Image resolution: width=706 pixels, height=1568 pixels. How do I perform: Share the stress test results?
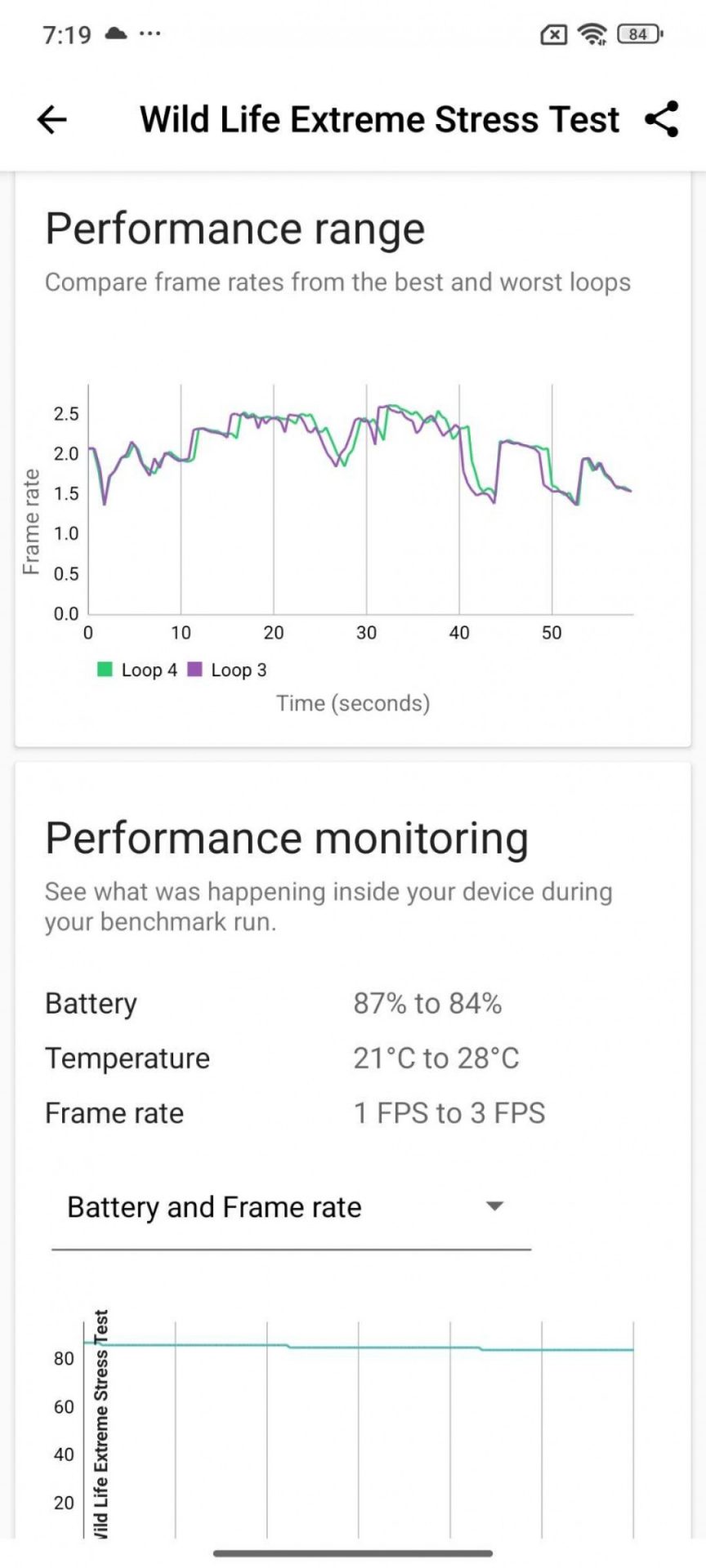(x=661, y=120)
